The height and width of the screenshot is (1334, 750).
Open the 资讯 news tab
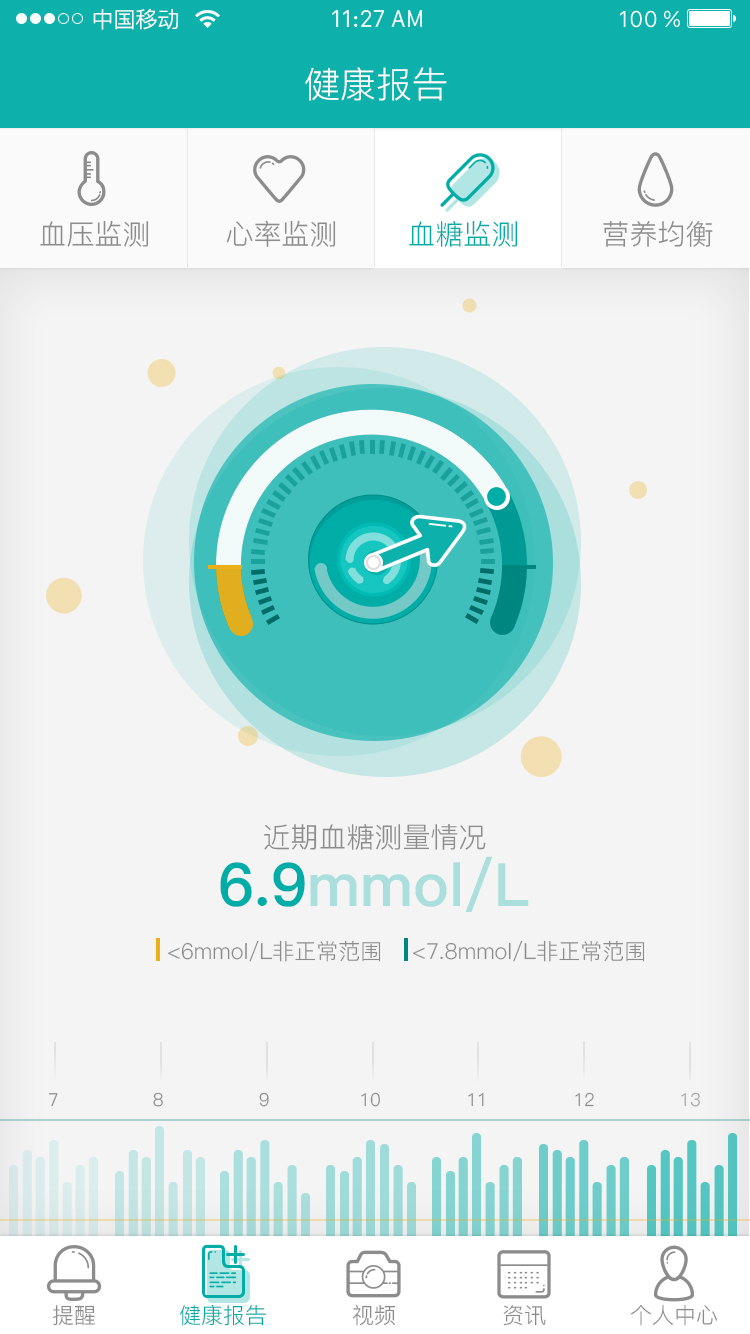[524, 1286]
